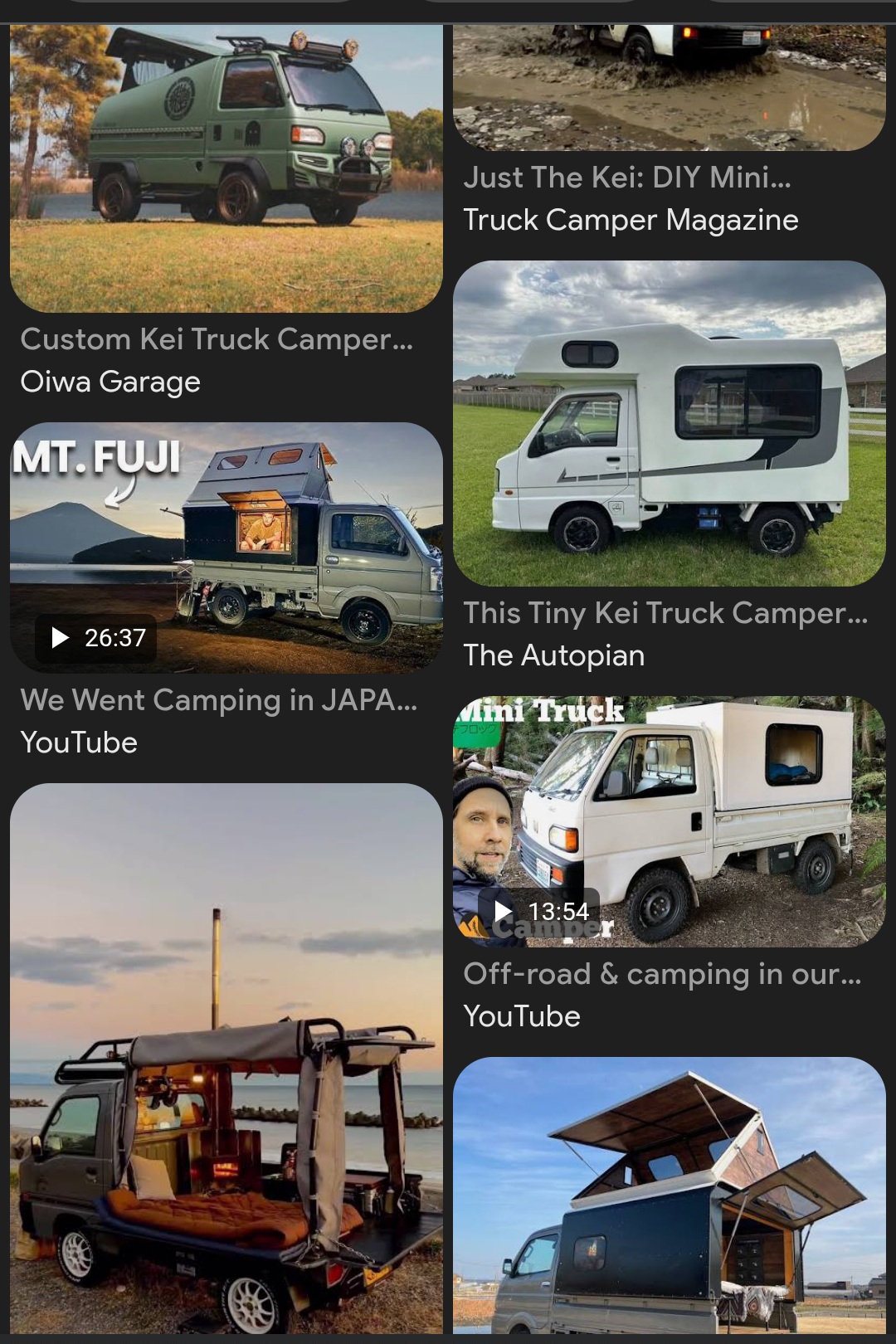Play the Mini Truck off-road camping video
896x1344 pixels.
click(x=669, y=821)
